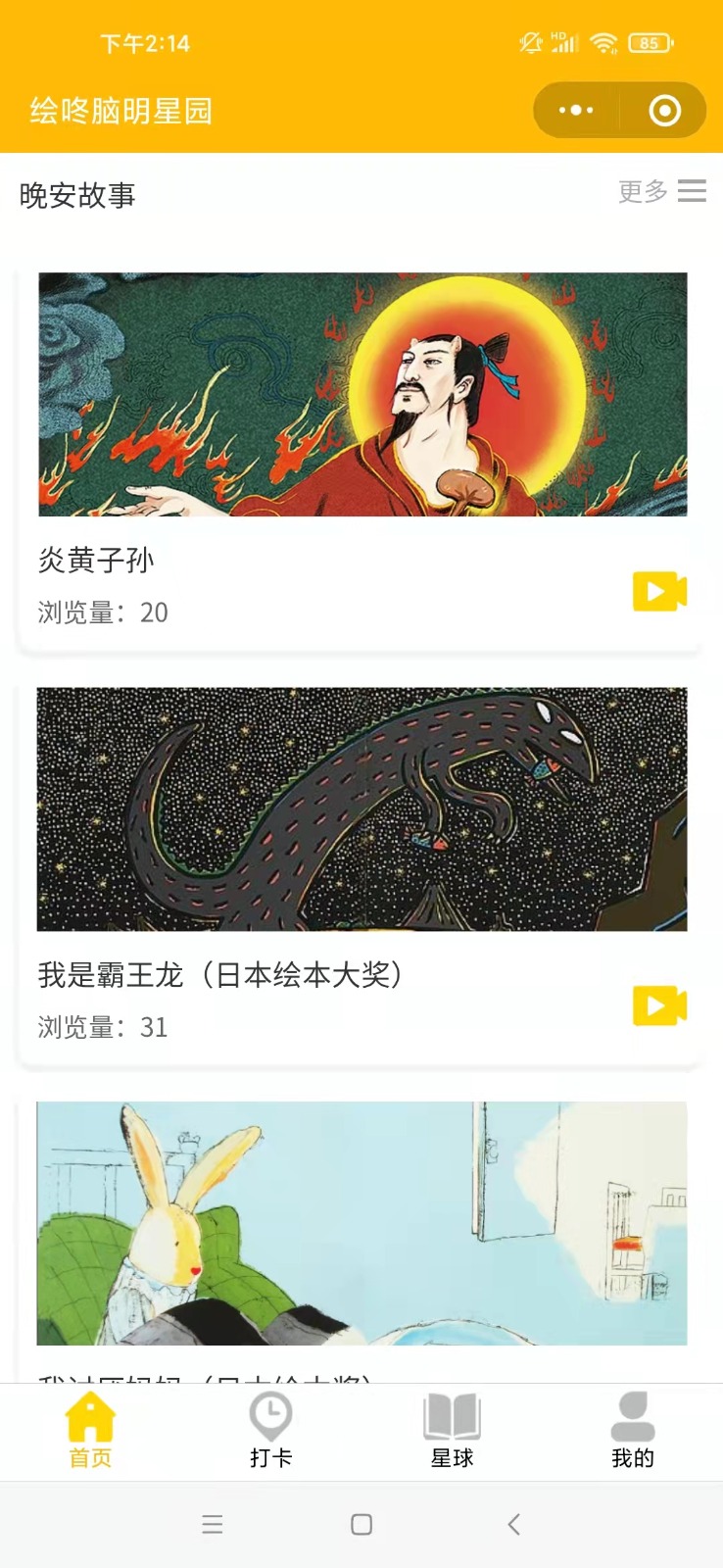The height and width of the screenshot is (1568, 723).
Task: Play the video for 我是霸王龙
Action: coord(659,1005)
